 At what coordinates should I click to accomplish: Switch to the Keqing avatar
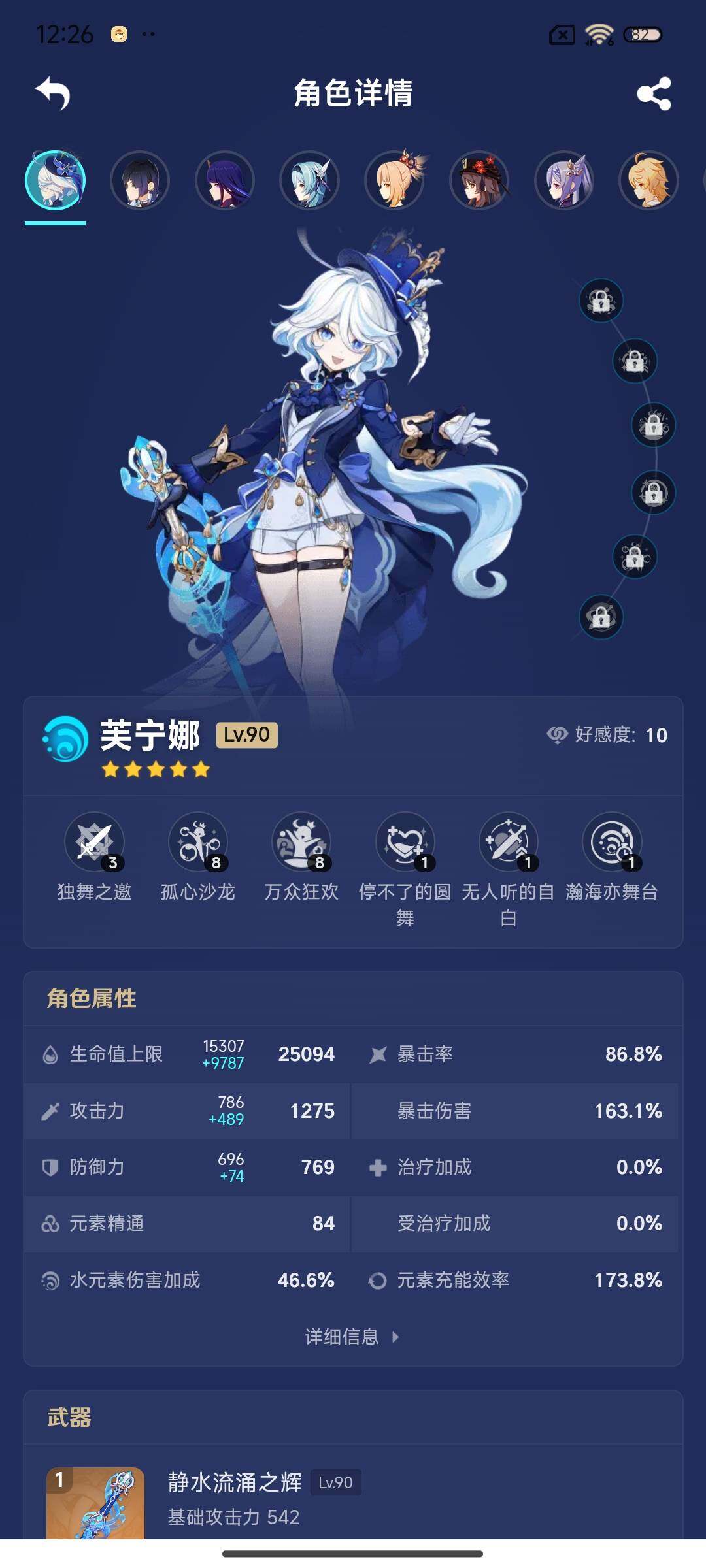pos(564,180)
